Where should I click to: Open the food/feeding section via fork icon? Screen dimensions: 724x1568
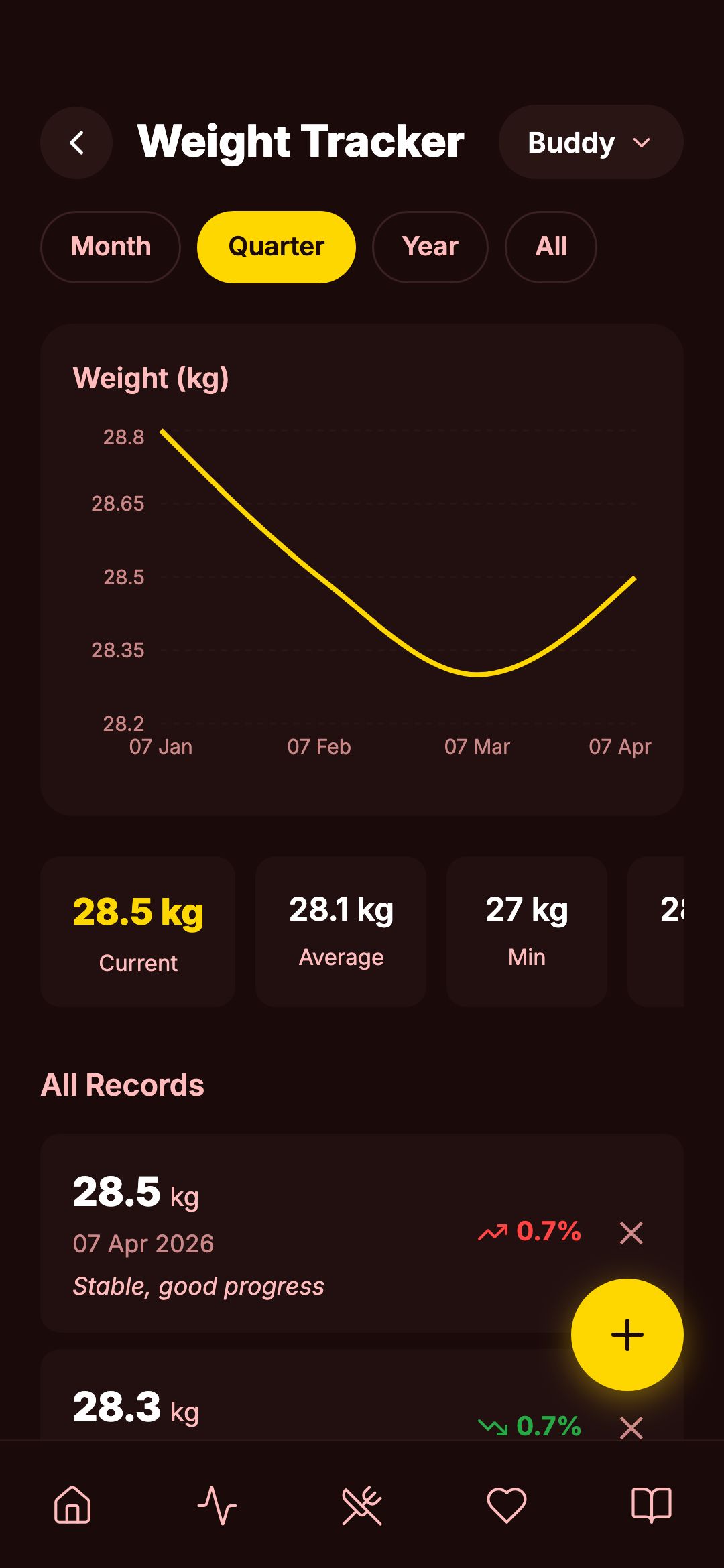362,1504
